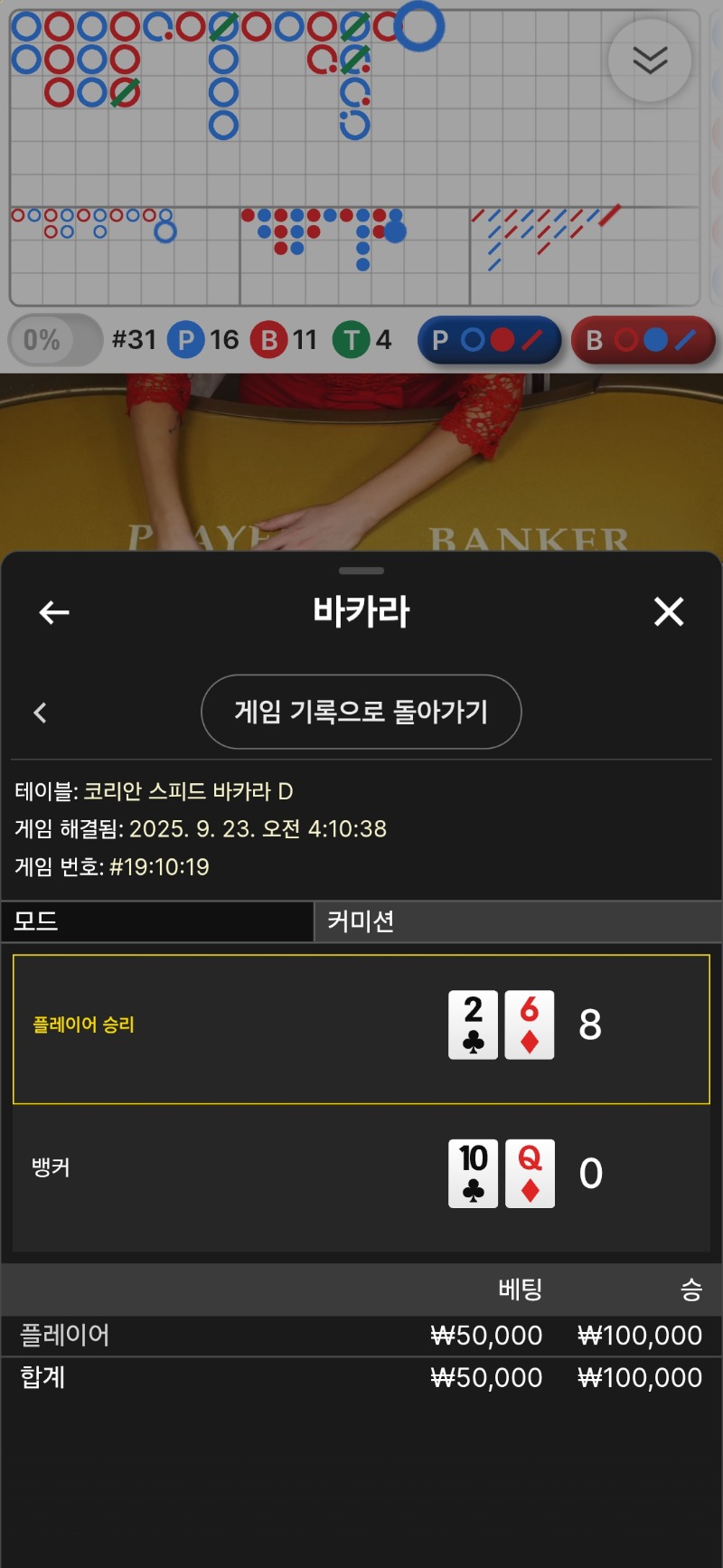Close the 바카라 panel
The image size is (723, 1568).
[x=669, y=612]
